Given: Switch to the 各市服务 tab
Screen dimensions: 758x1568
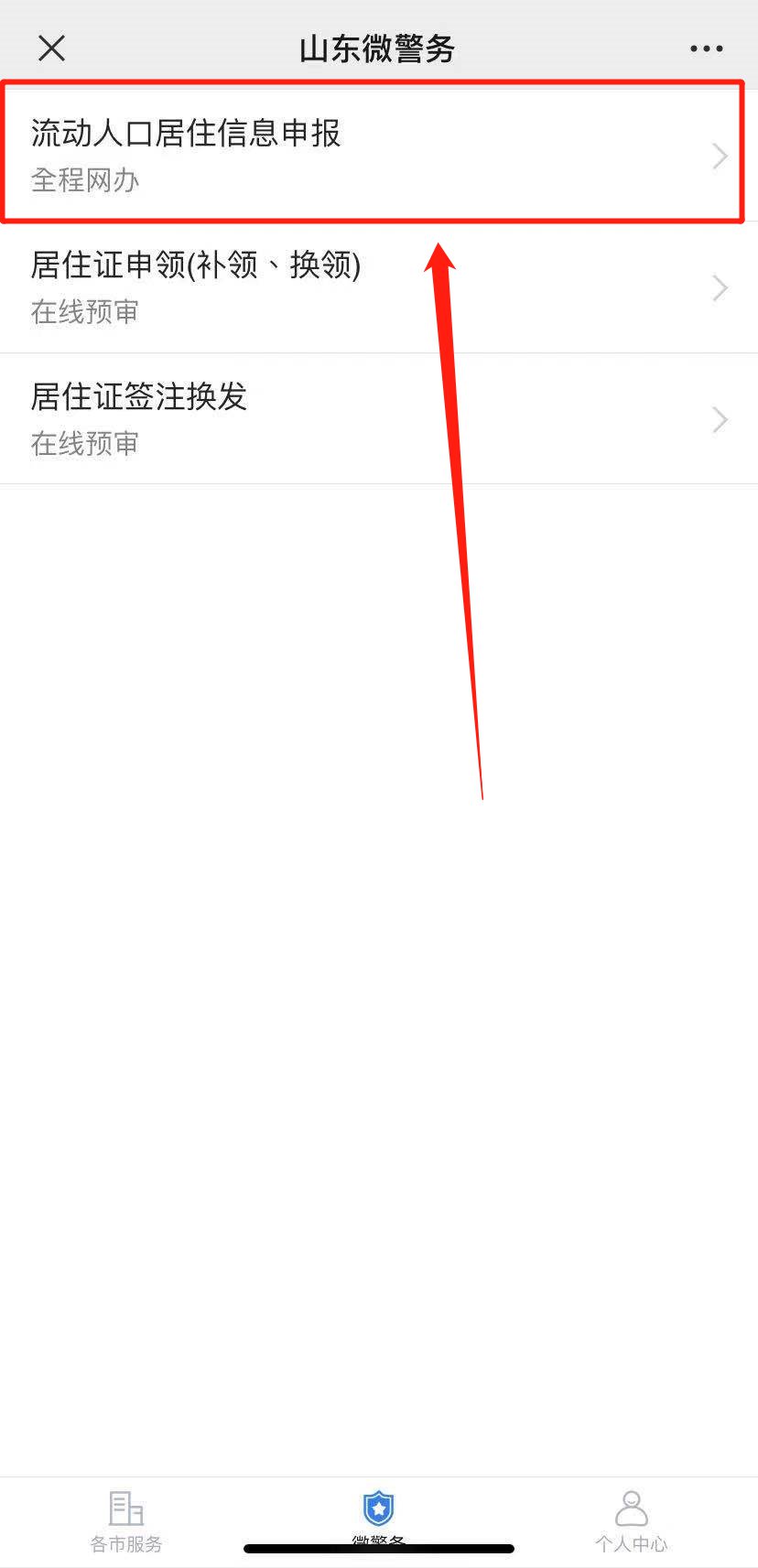Looking at the screenshot, I should pyautogui.click(x=126, y=1521).
